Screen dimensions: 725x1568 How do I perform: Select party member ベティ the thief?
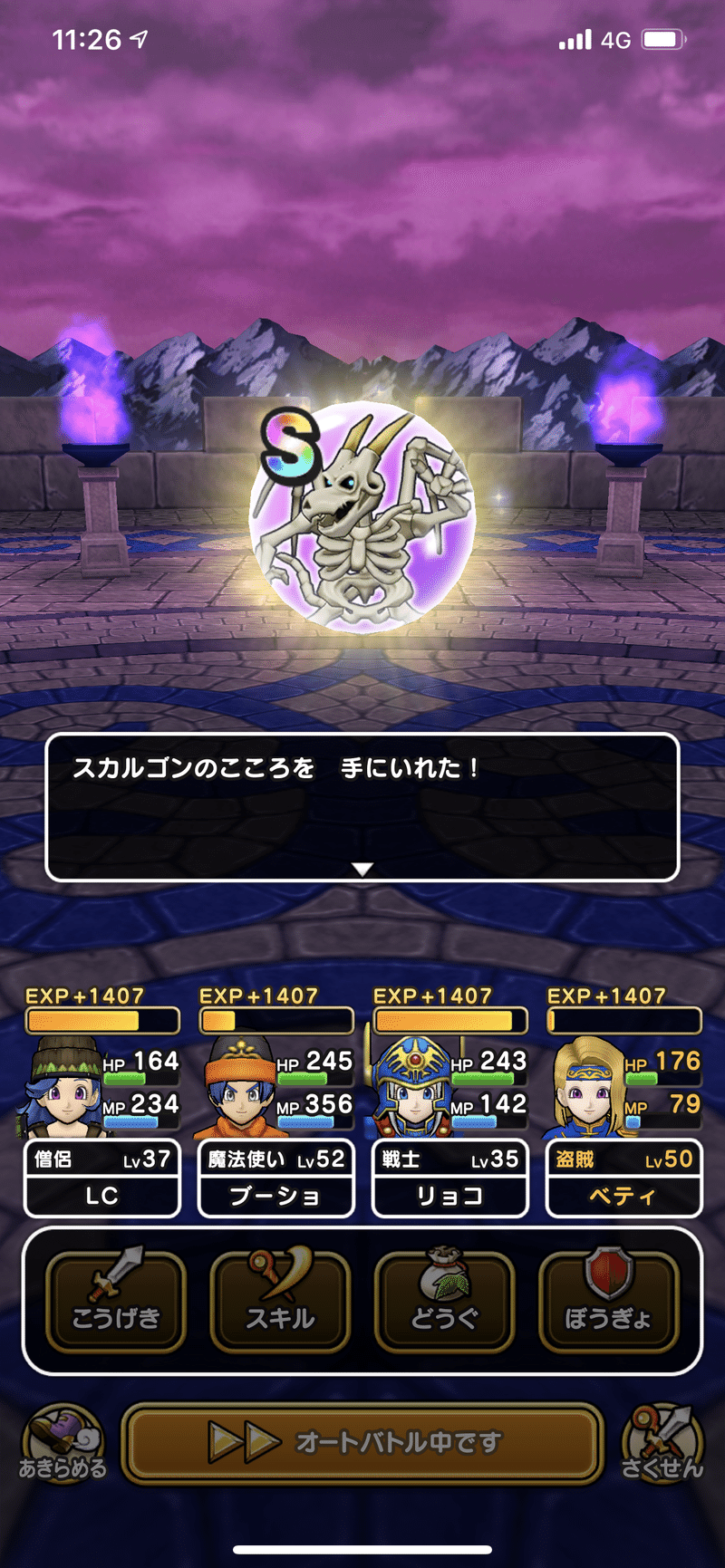[623, 1178]
